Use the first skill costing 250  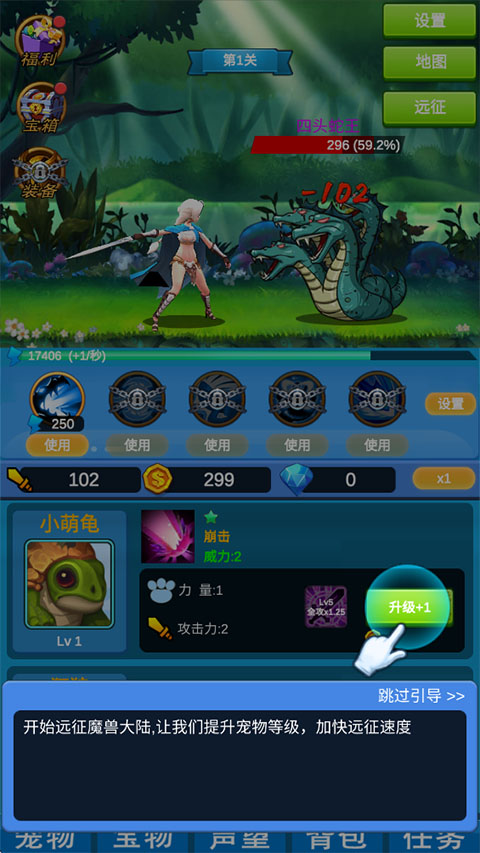pos(57,445)
